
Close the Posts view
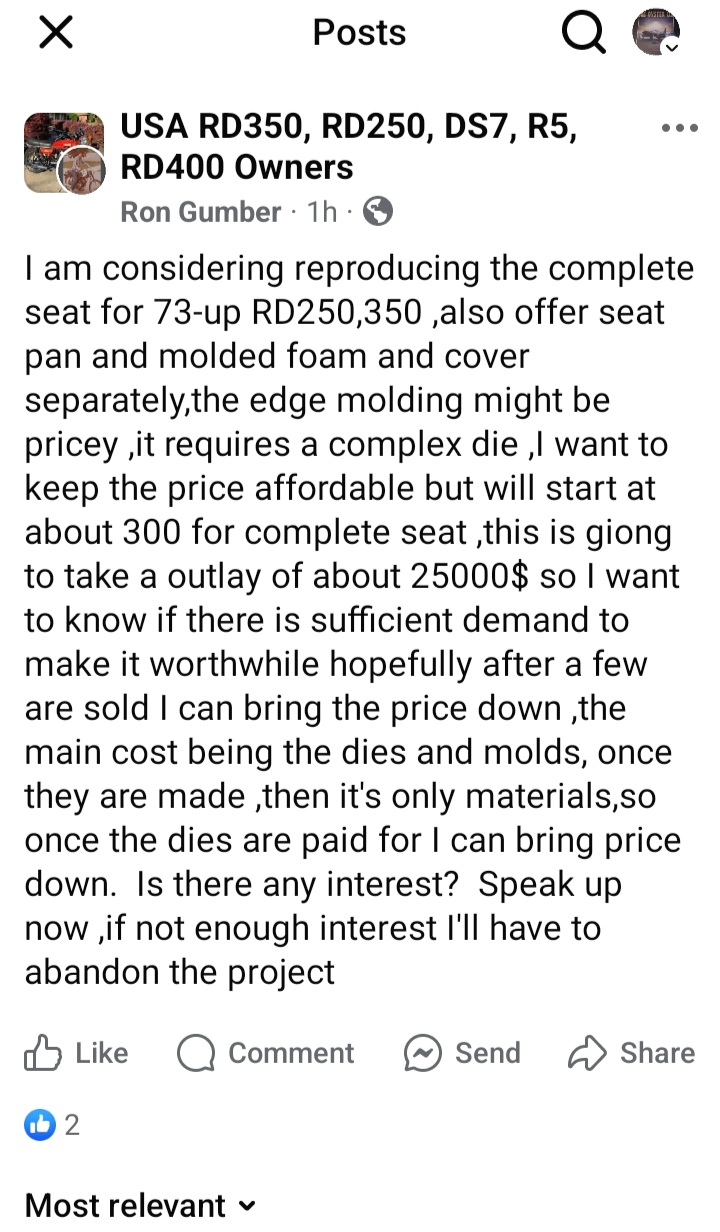coord(56,34)
